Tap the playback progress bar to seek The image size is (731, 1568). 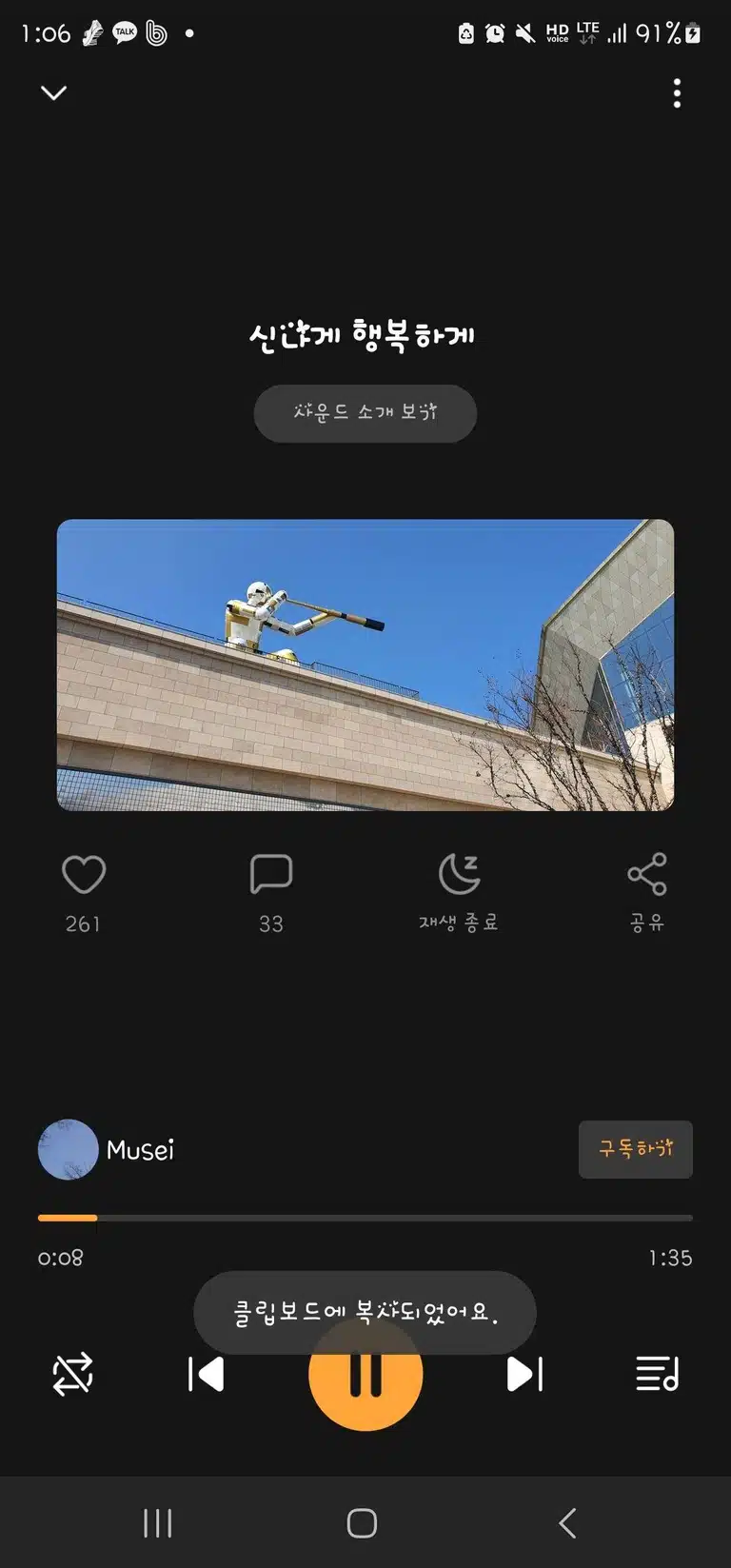coord(365,1218)
